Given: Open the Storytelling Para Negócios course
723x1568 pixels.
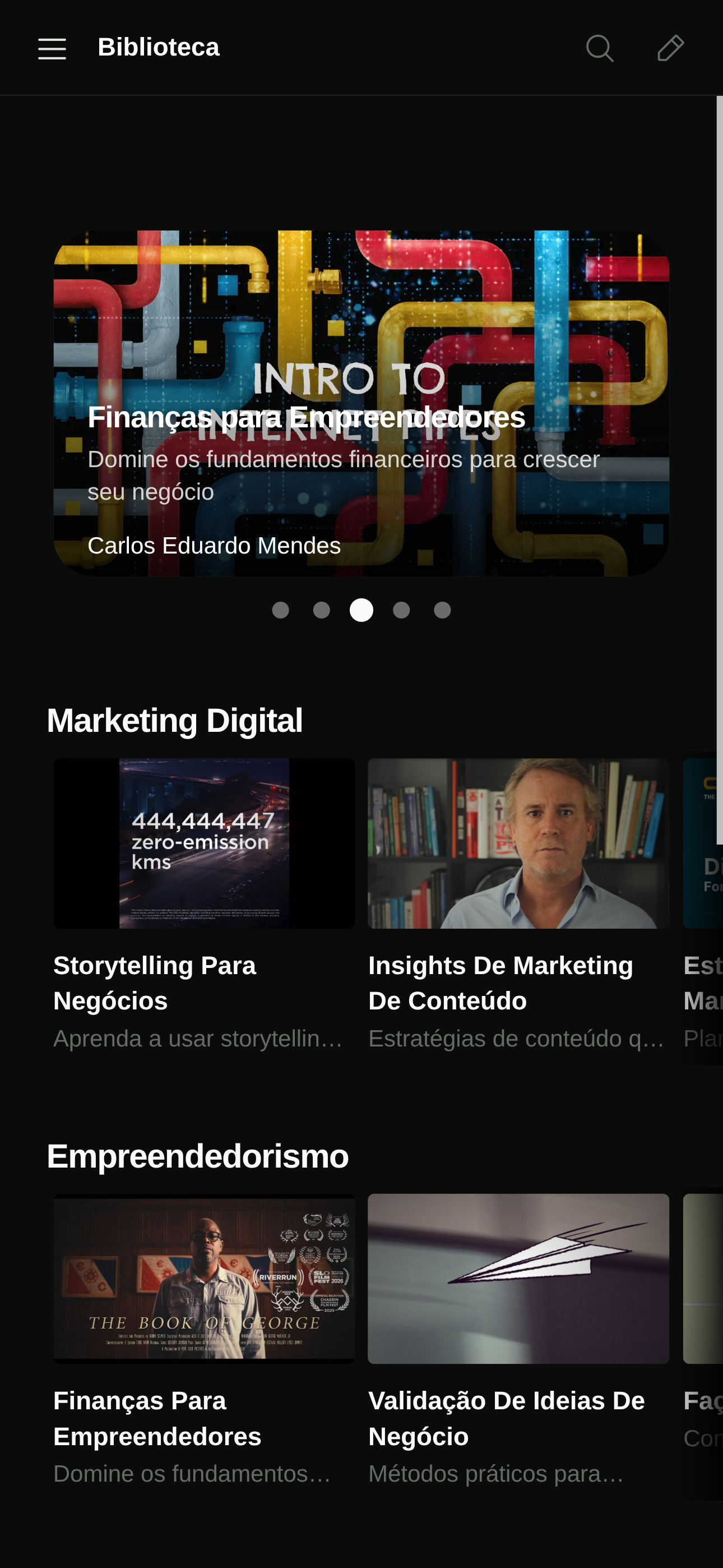Looking at the screenshot, I should coord(204,843).
